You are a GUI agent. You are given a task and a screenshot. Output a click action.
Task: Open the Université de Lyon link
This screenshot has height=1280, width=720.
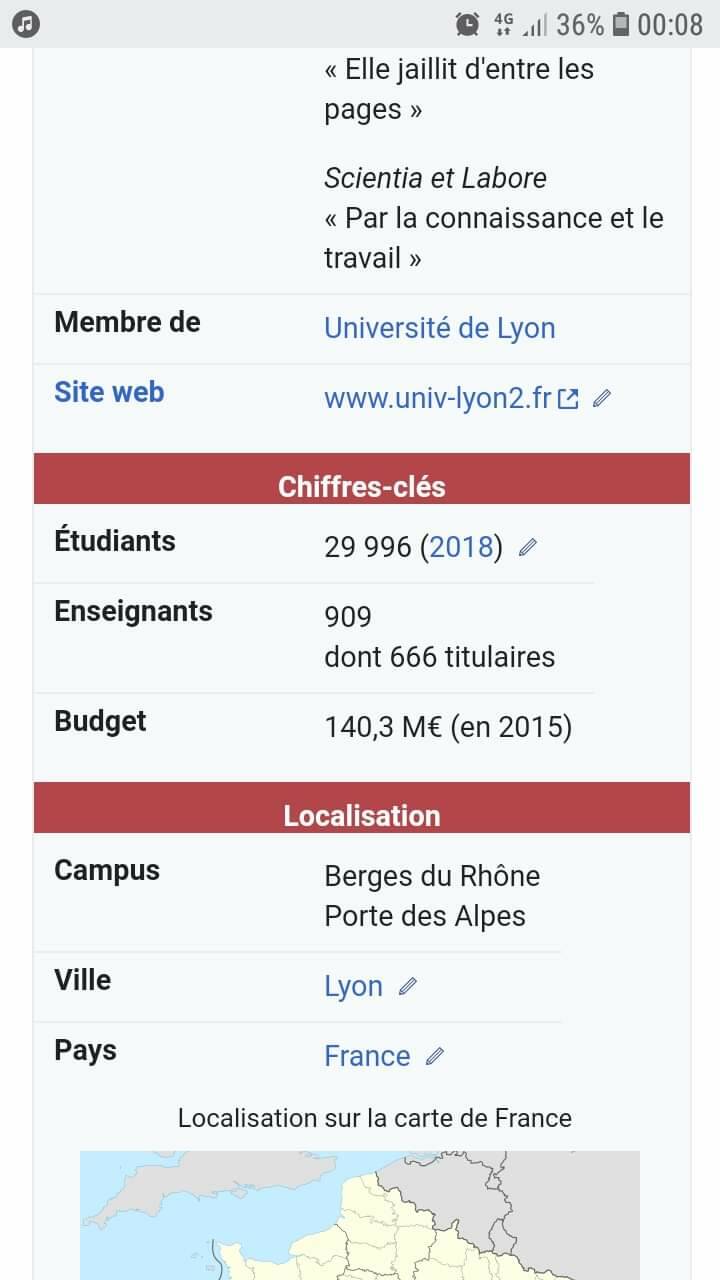439,328
